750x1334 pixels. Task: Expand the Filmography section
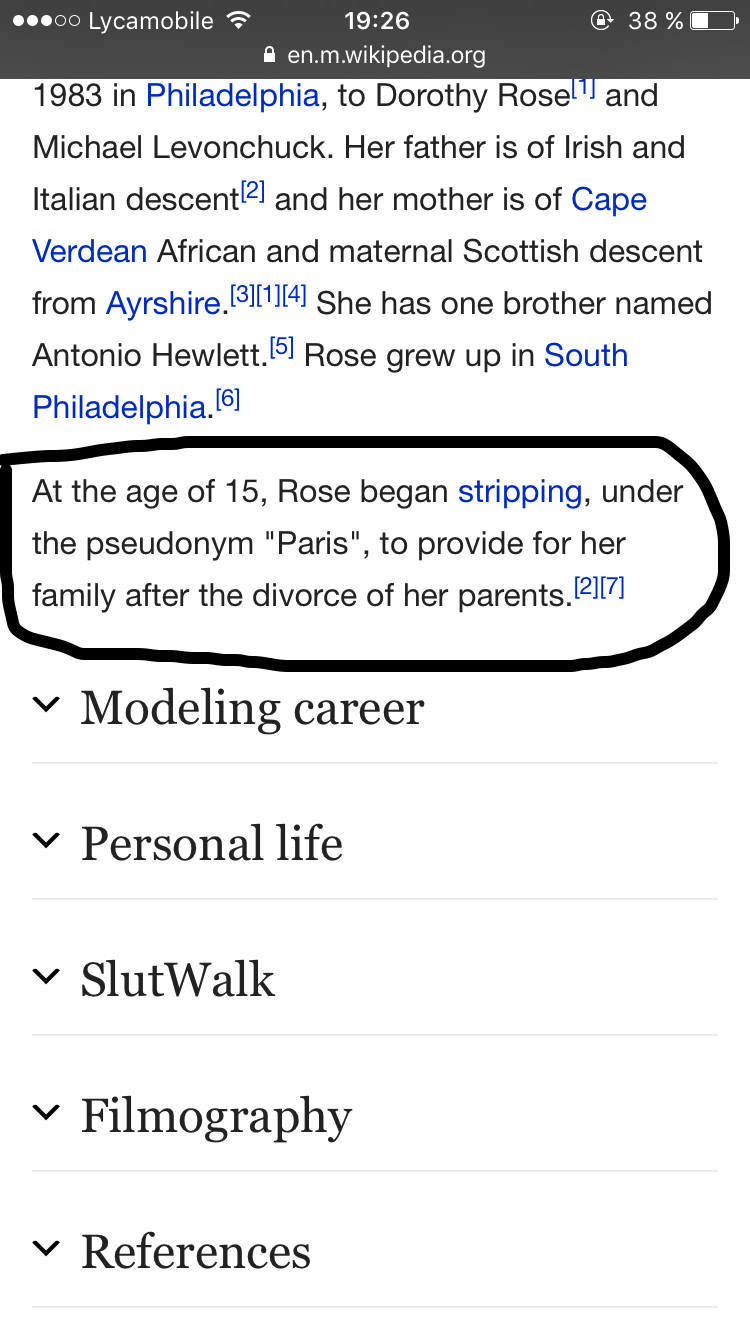pyautogui.click(x=375, y=1115)
